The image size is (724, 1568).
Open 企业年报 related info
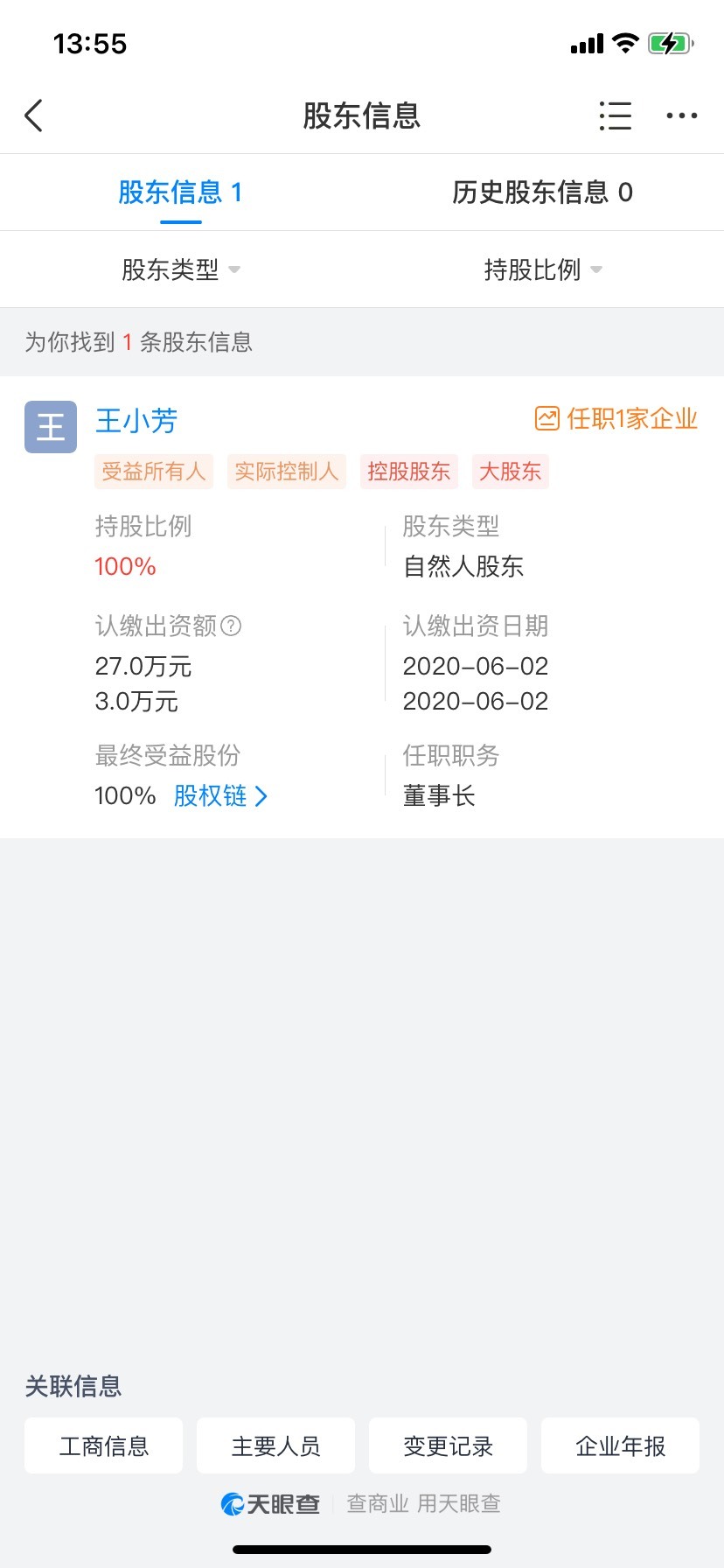click(x=620, y=1445)
